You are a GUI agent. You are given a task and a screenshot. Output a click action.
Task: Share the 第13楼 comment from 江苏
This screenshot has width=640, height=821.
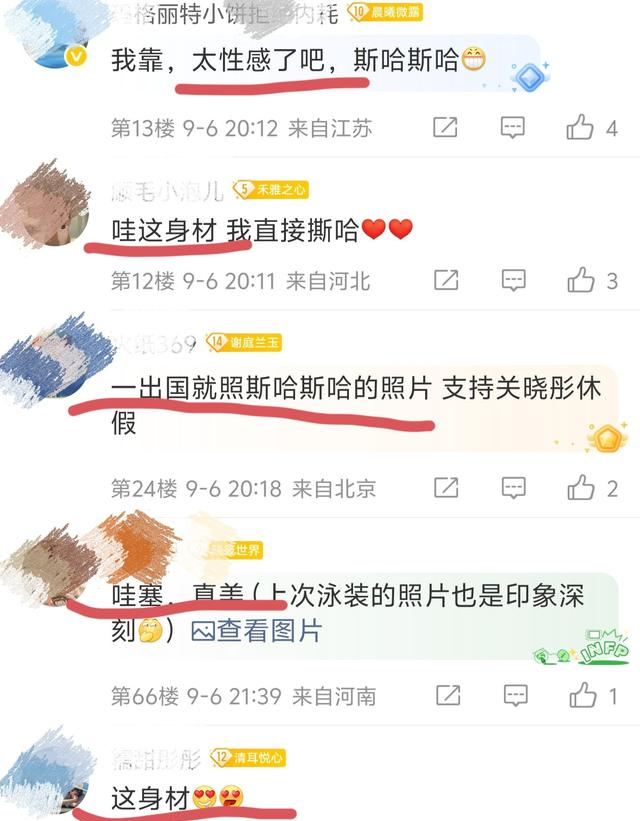(x=445, y=128)
